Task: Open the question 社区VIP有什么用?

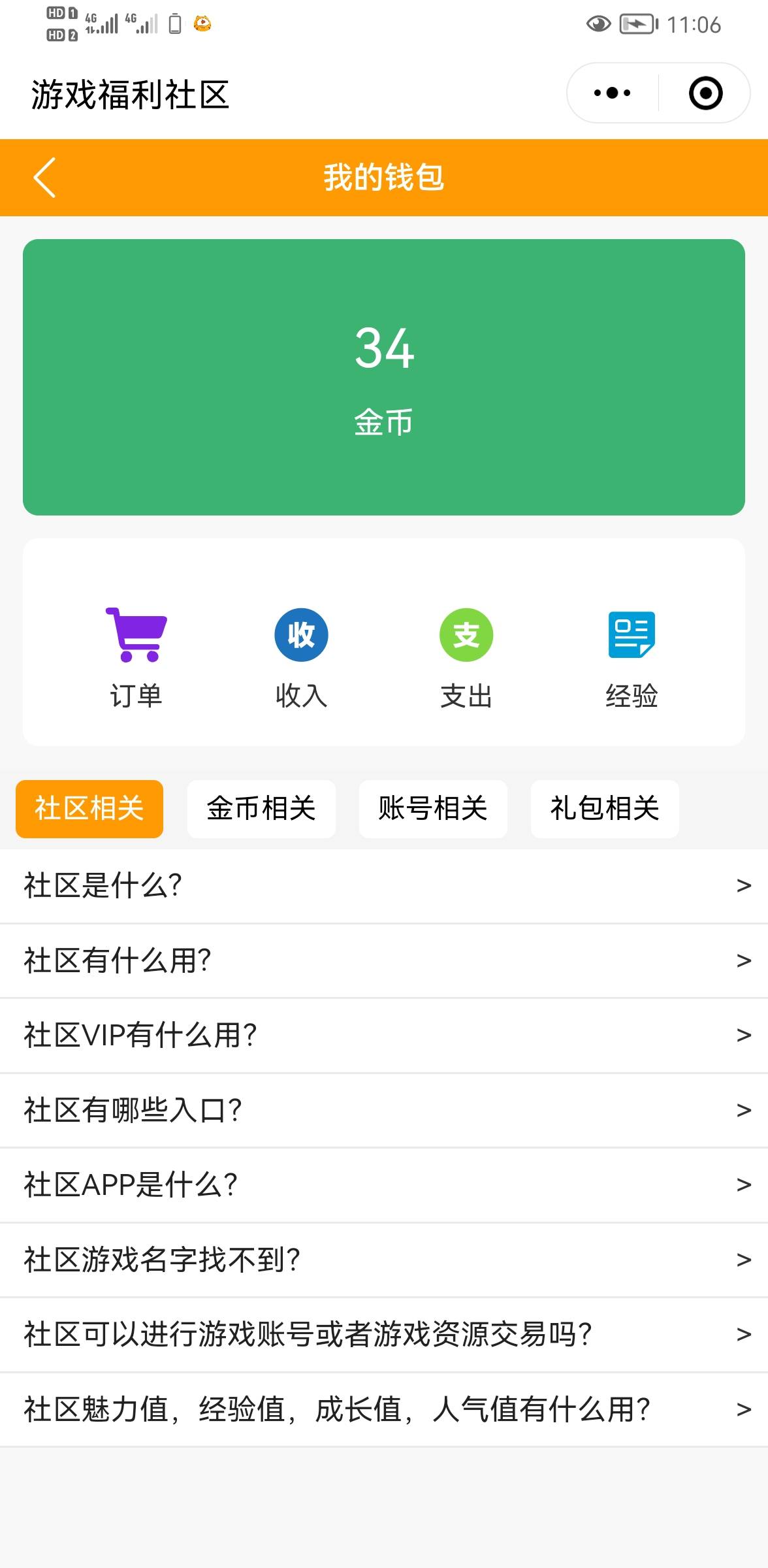Action: coord(384,1036)
